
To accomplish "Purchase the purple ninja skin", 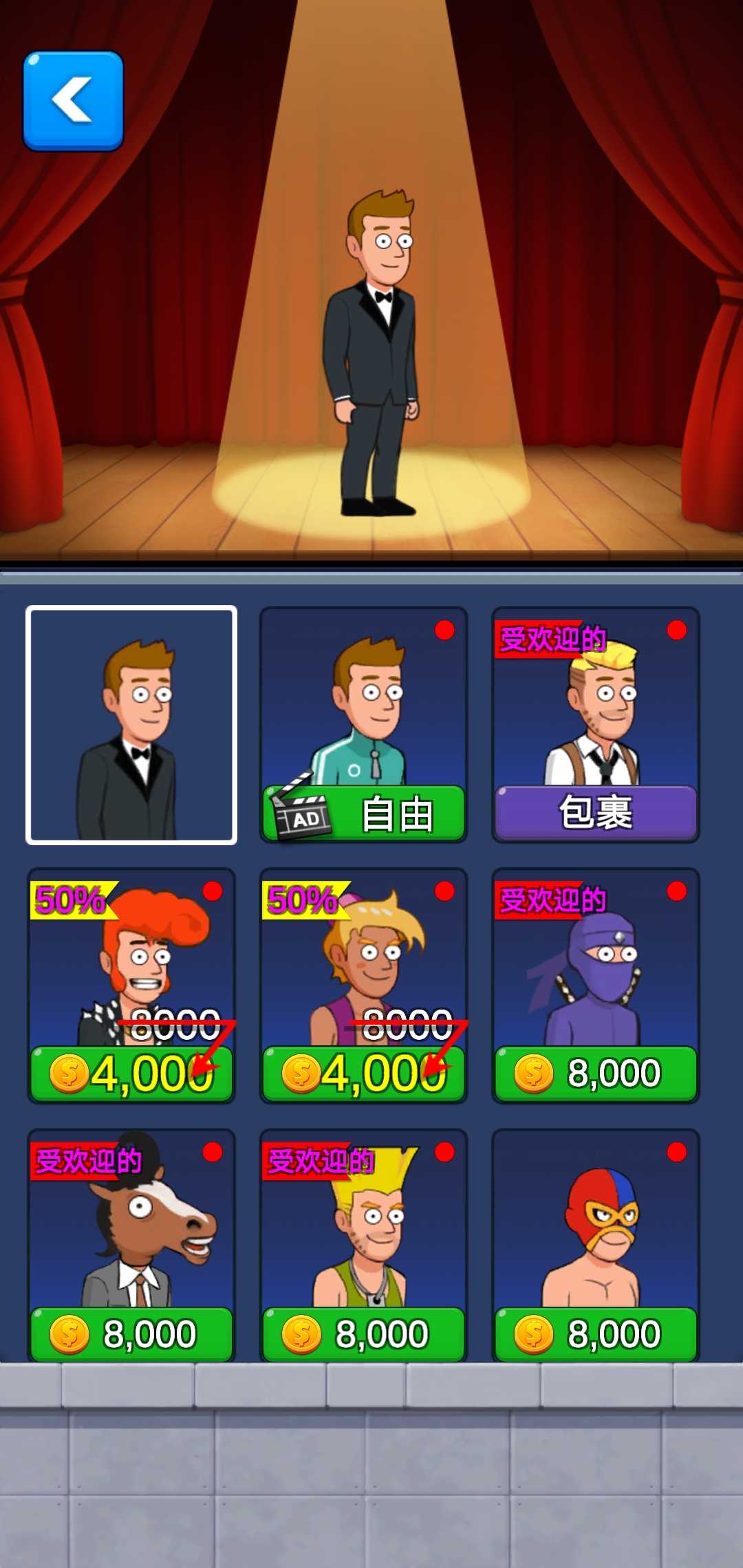I will coord(596,1074).
